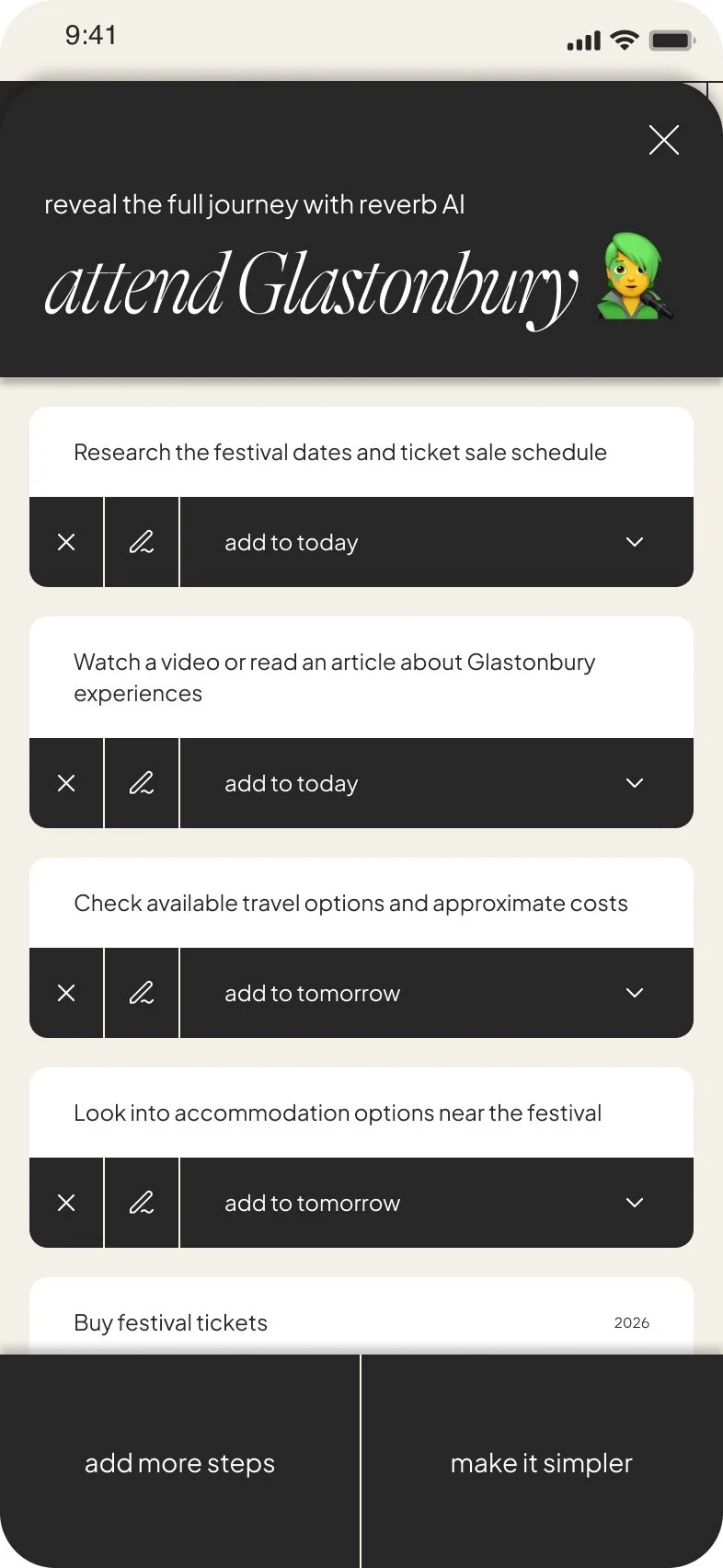
Task: Select 'make it simpler' option
Action: pyautogui.click(x=542, y=1463)
